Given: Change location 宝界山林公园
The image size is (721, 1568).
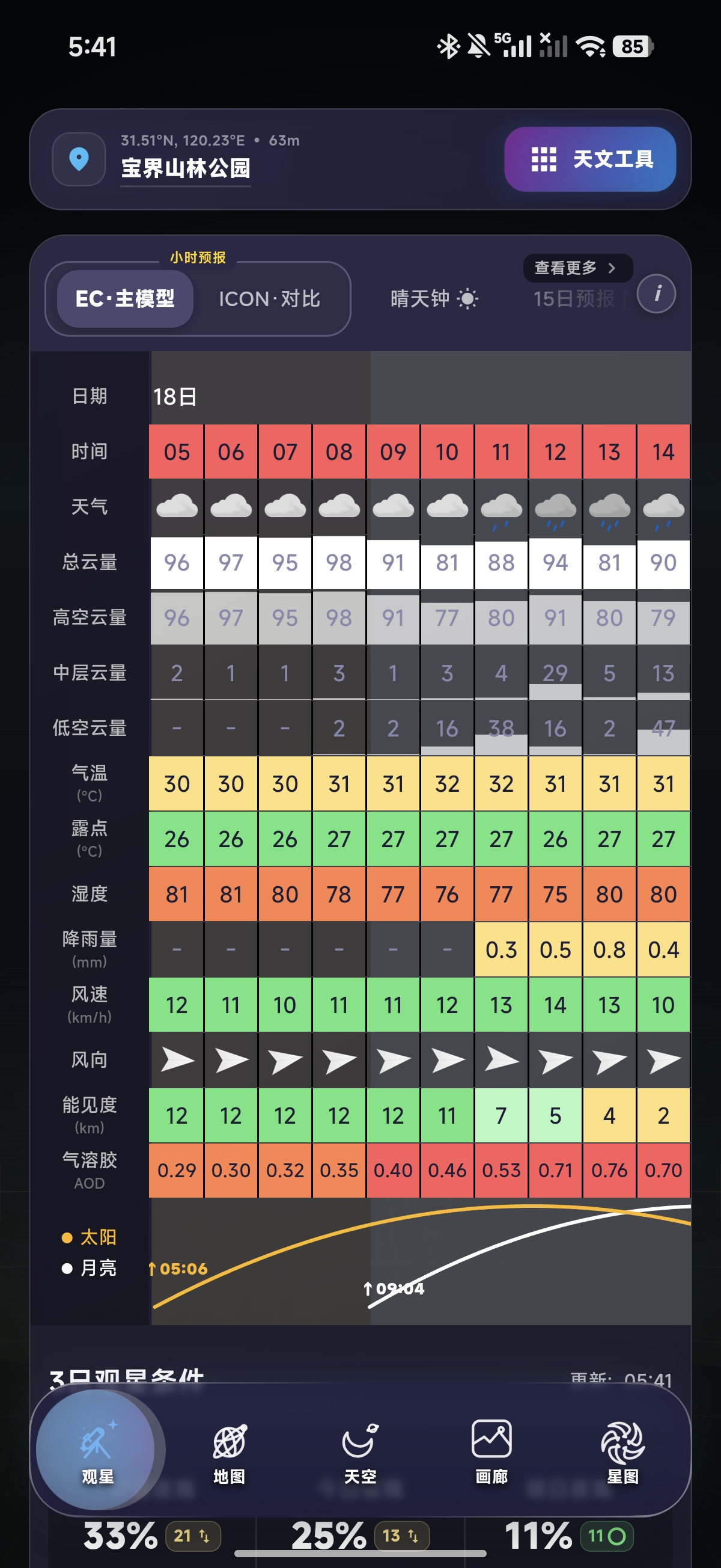Looking at the screenshot, I should point(186,168).
